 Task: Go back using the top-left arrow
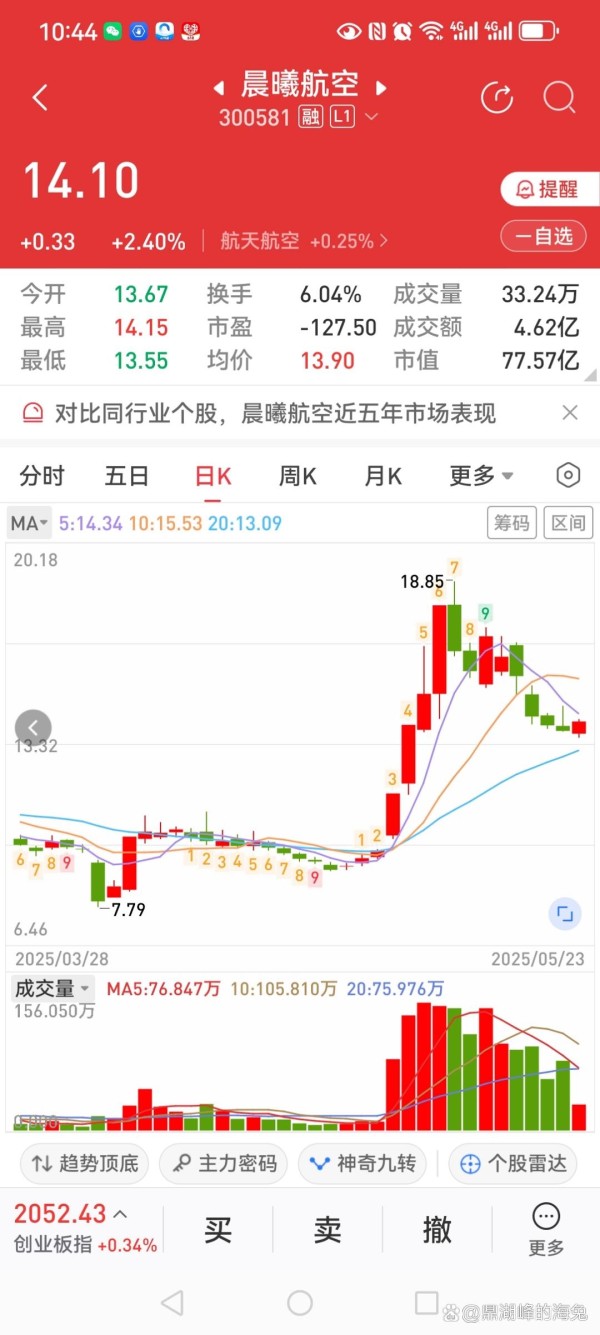pos(40,98)
